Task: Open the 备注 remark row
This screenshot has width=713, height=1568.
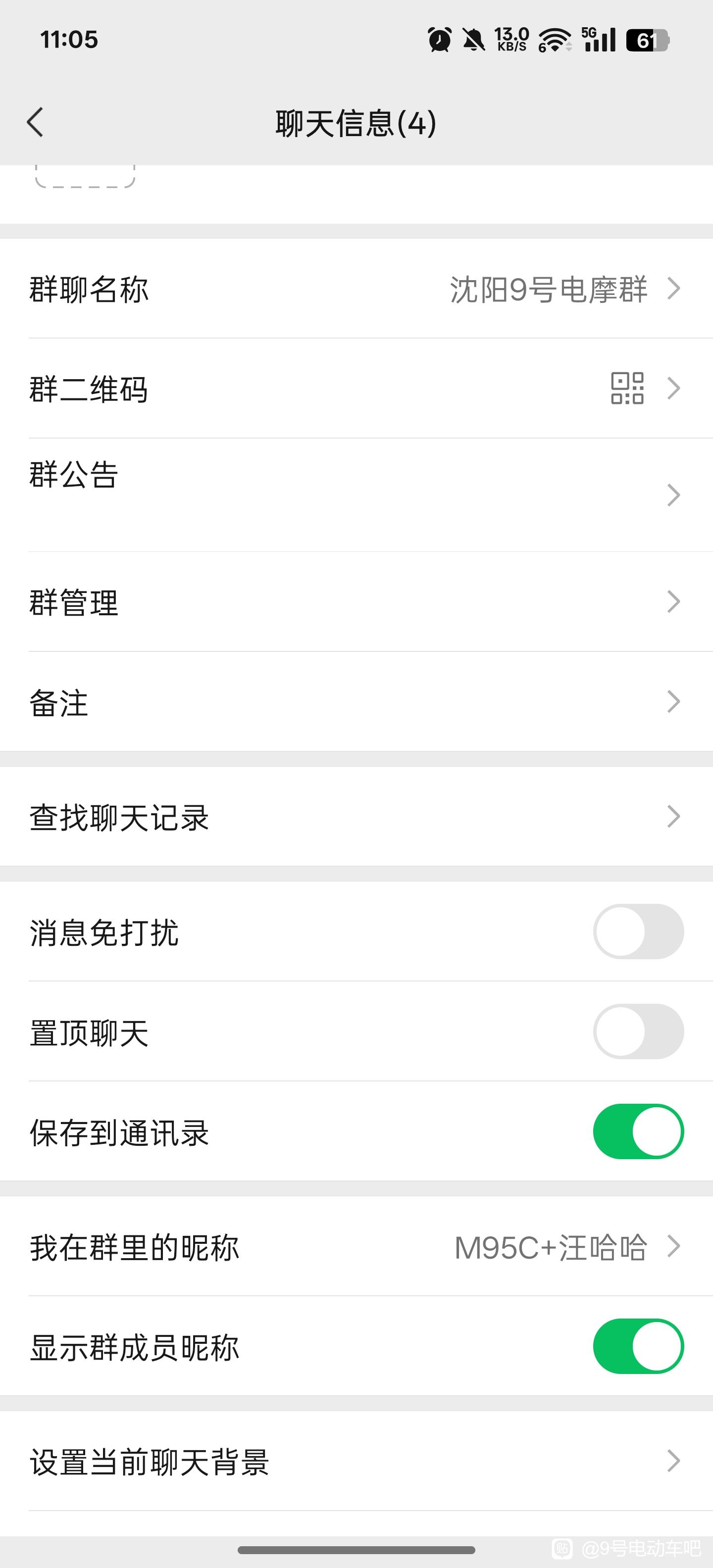Action: click(x=356, y=702)
